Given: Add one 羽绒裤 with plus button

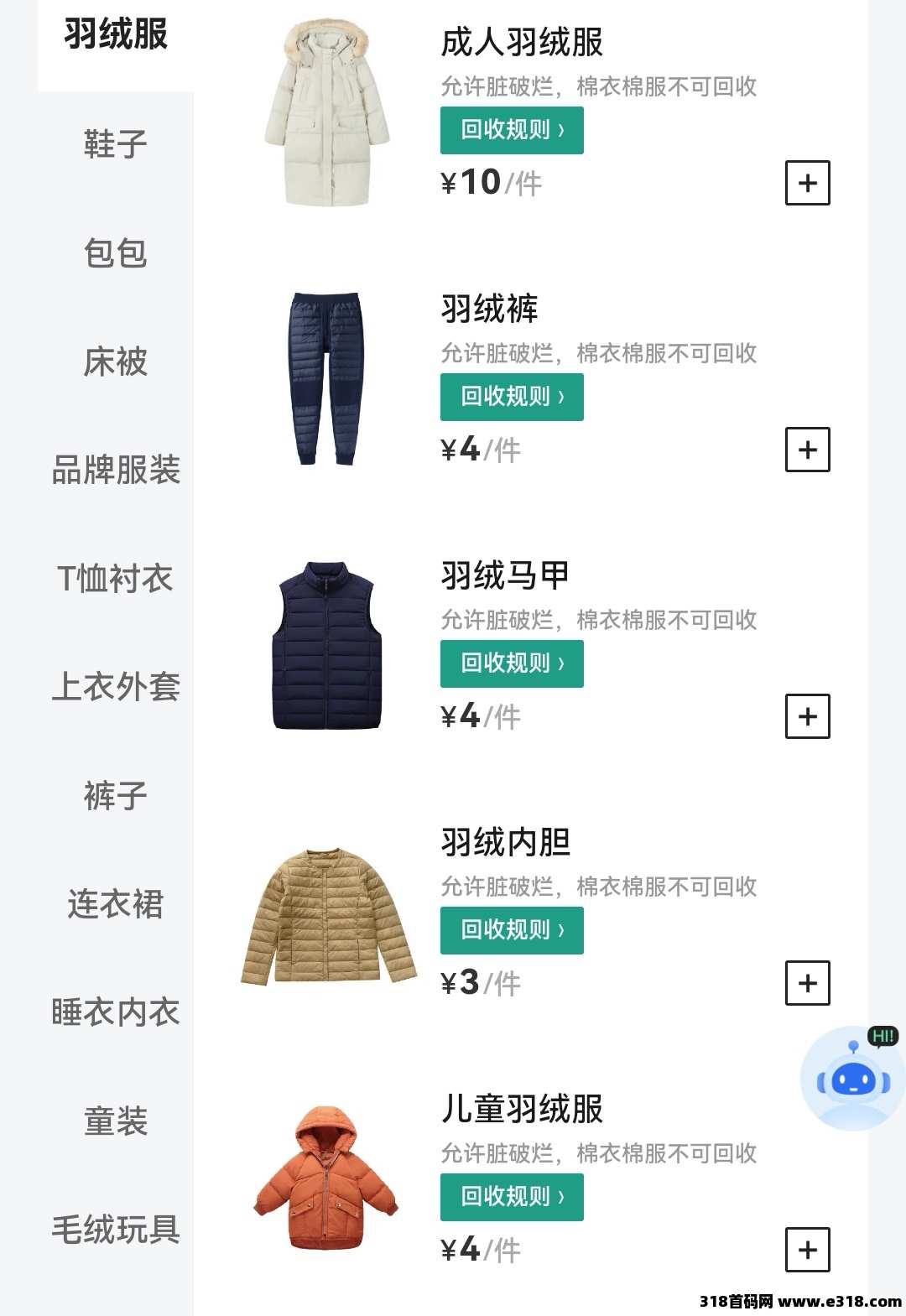Looking at the screenshot, I should point(807,450).
